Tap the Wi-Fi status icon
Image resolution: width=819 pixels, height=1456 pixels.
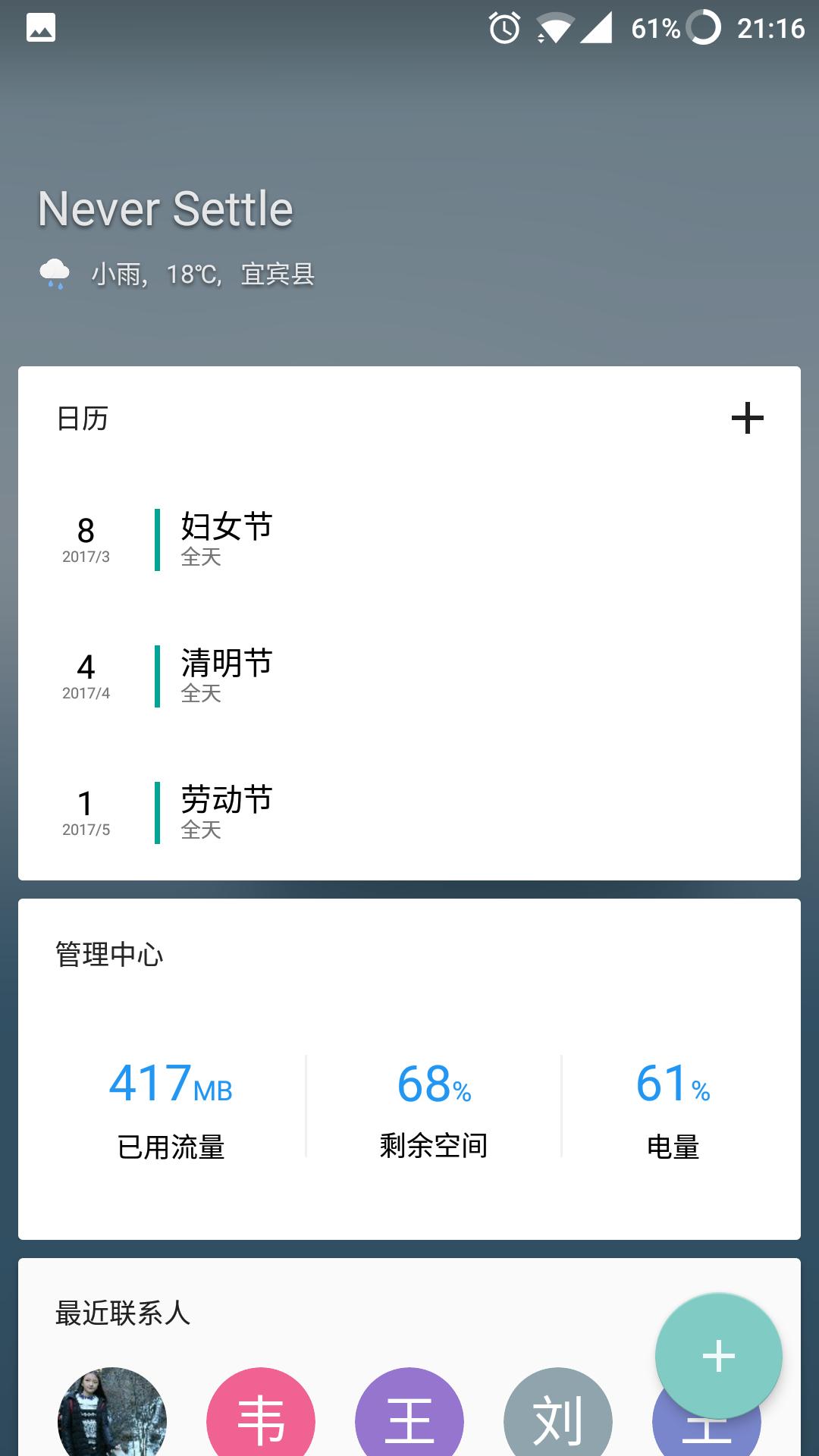click(557, 27)
